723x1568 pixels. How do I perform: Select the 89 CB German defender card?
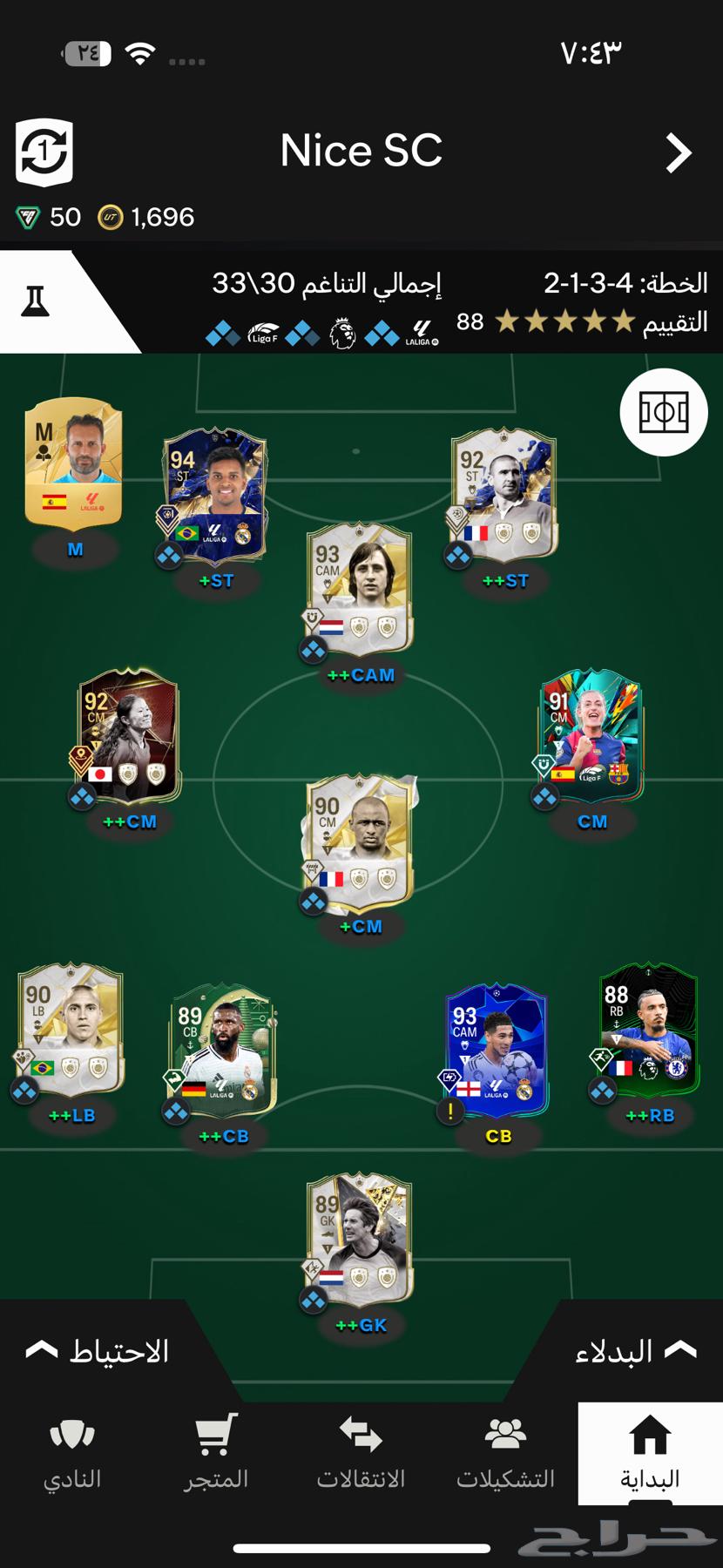(x=223, y=1050)
